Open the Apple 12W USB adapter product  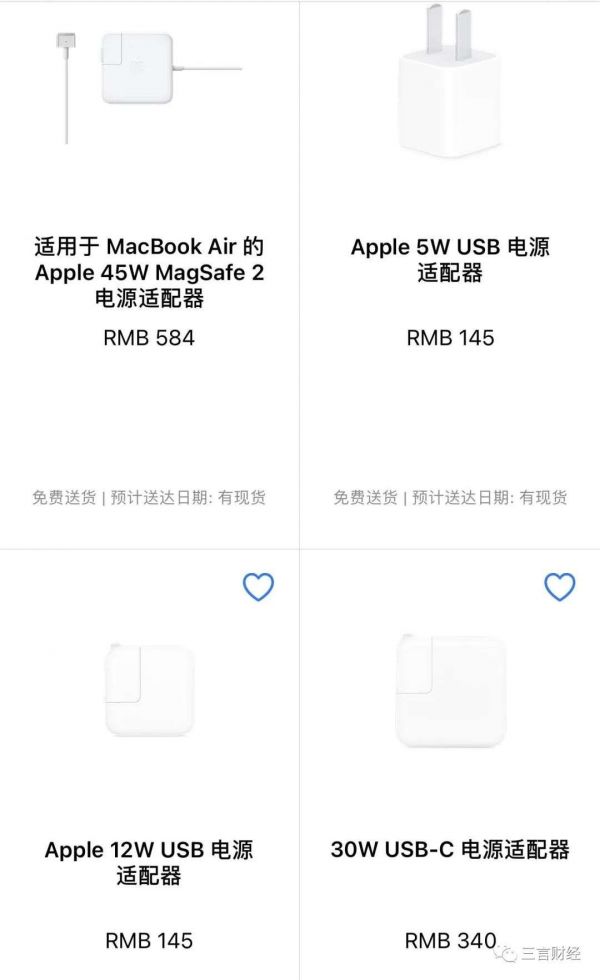click(x=149, y=862)
